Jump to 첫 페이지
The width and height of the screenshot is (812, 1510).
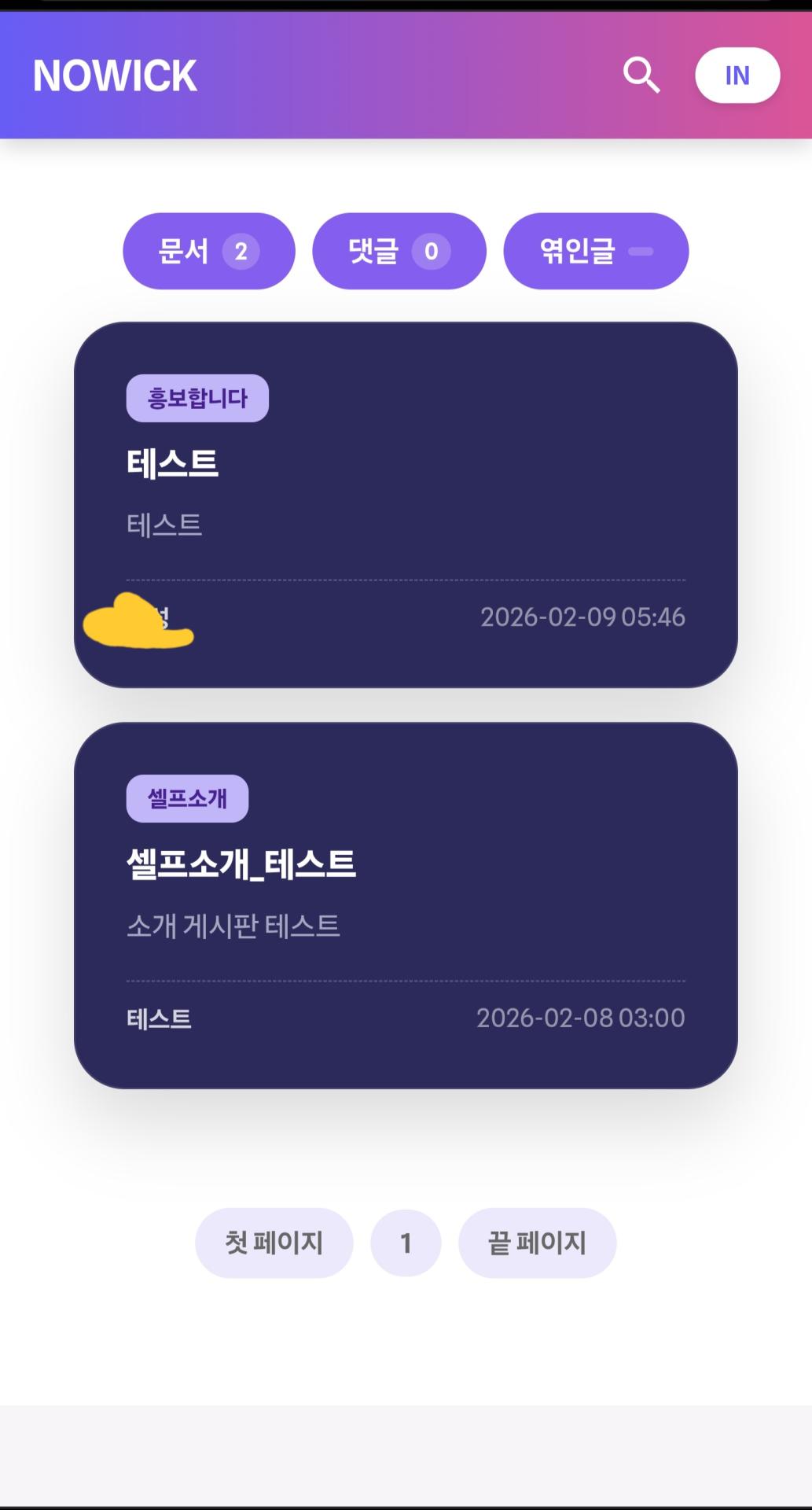pyautogui.click(x=274, y=1243)
